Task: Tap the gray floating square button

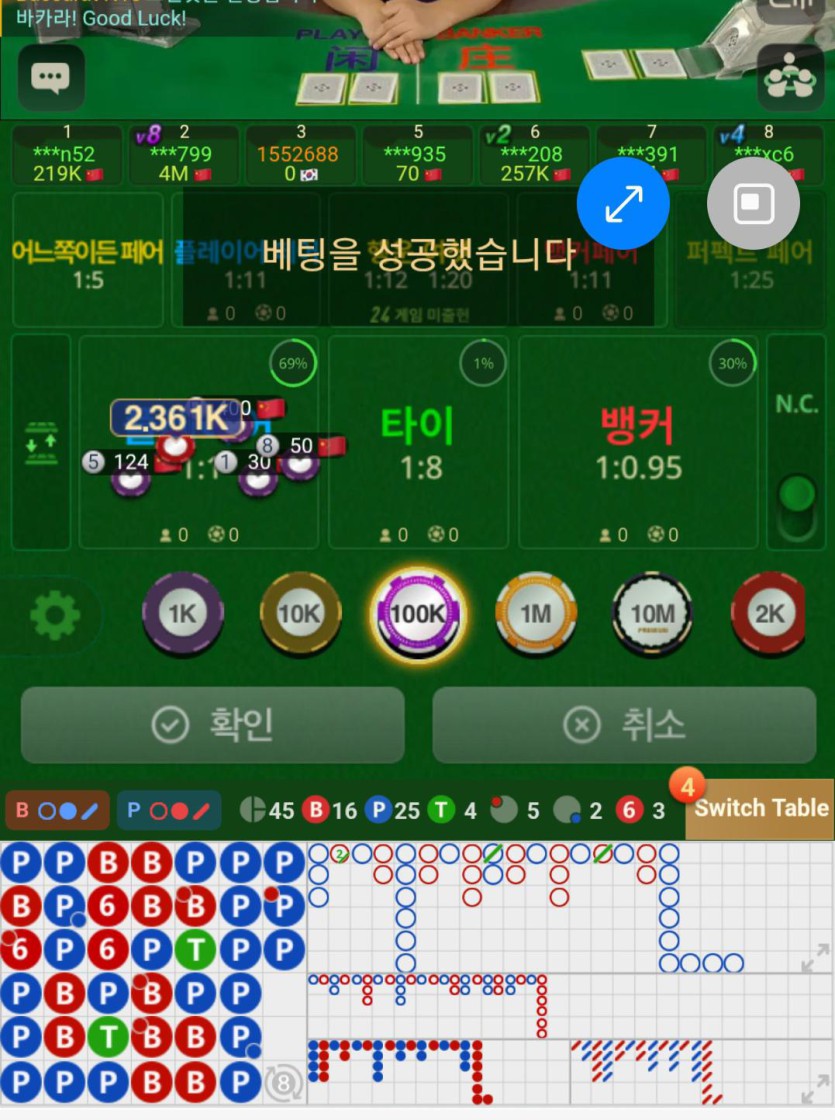Action: click(x=752, y=204)
